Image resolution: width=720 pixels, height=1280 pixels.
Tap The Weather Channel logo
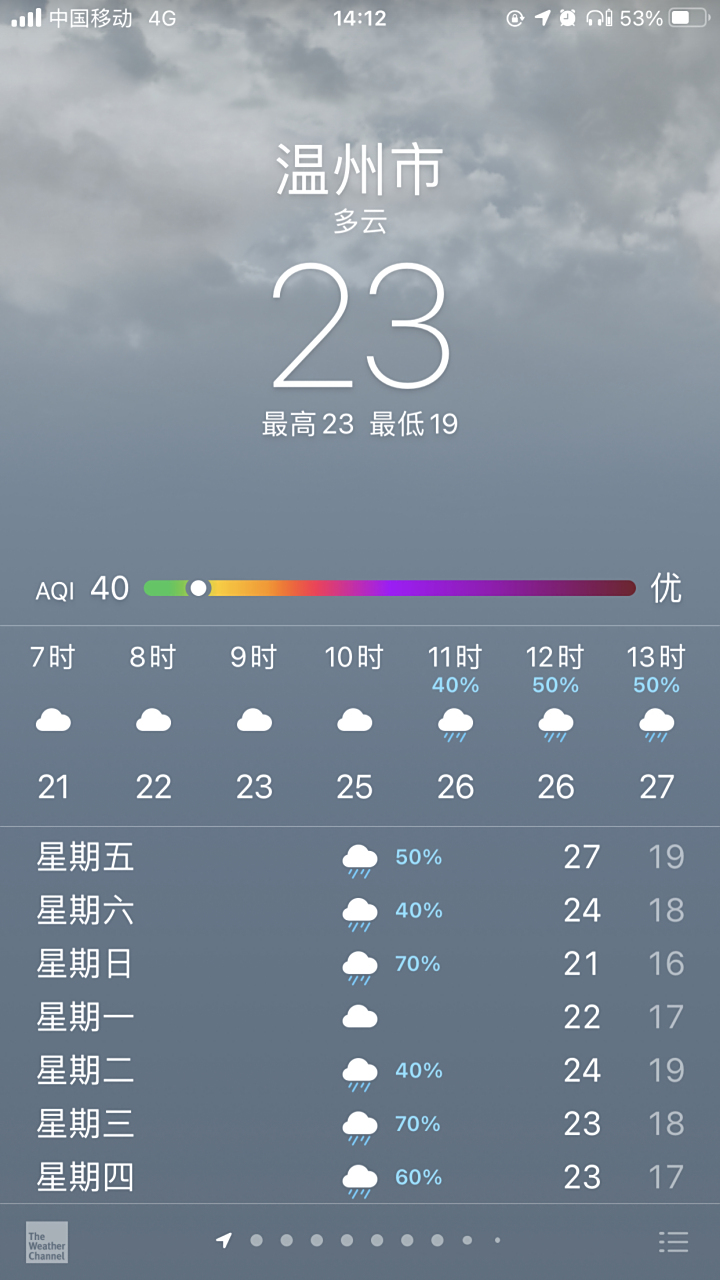tap(45, 1243)
